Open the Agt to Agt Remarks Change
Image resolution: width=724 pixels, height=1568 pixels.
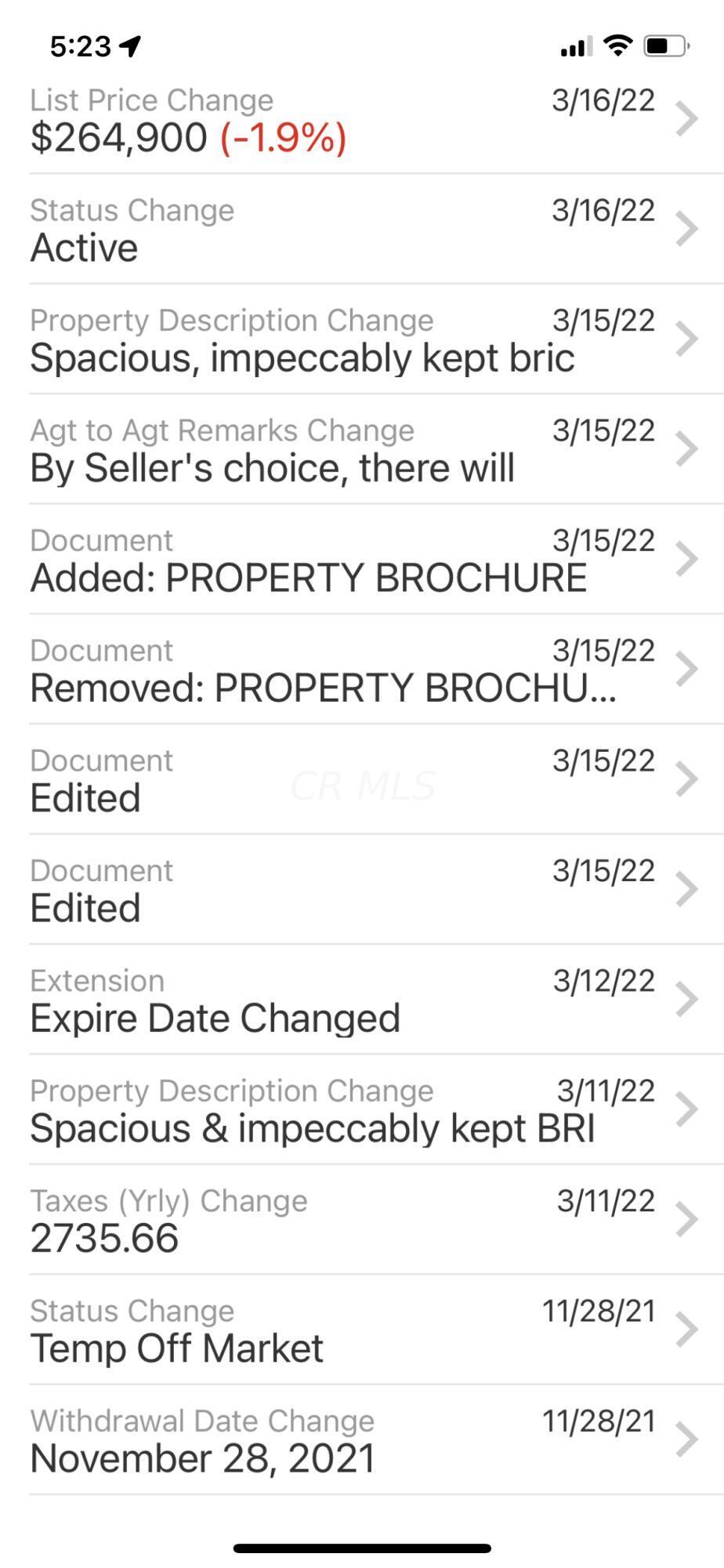tap(362, 449)
